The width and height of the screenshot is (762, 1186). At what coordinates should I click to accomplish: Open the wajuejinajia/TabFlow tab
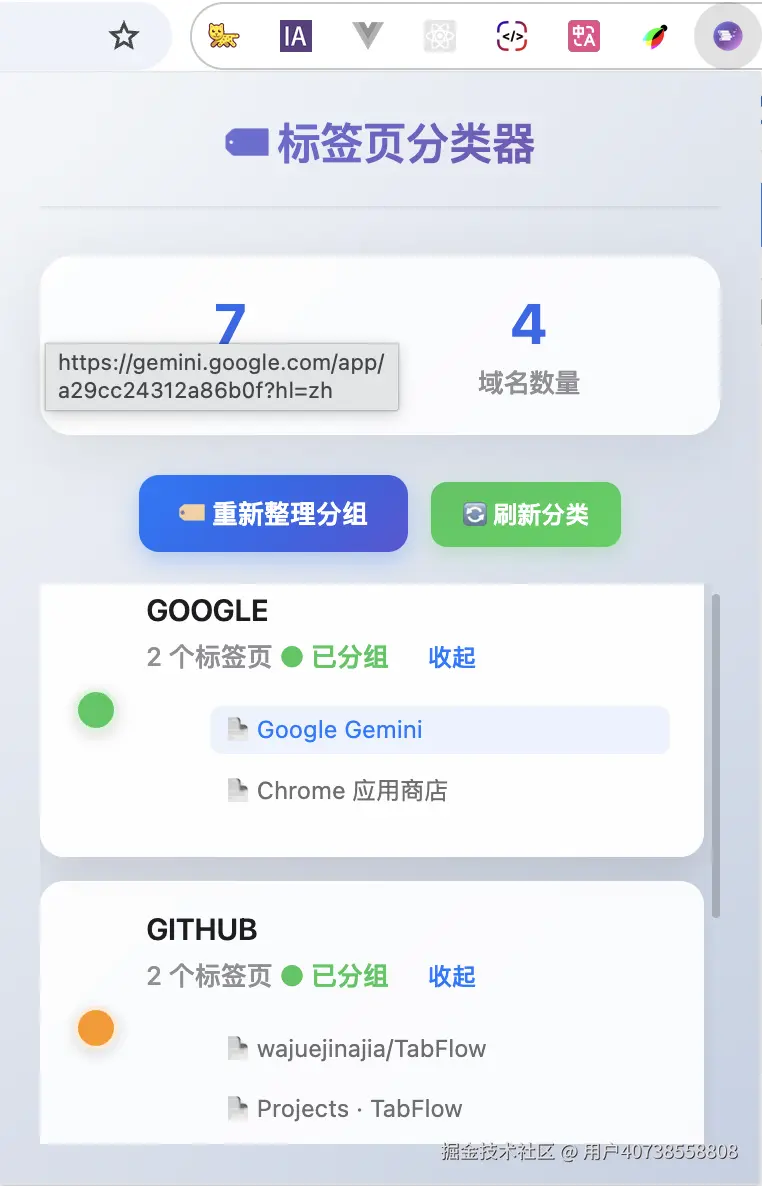coord(371,1049)
